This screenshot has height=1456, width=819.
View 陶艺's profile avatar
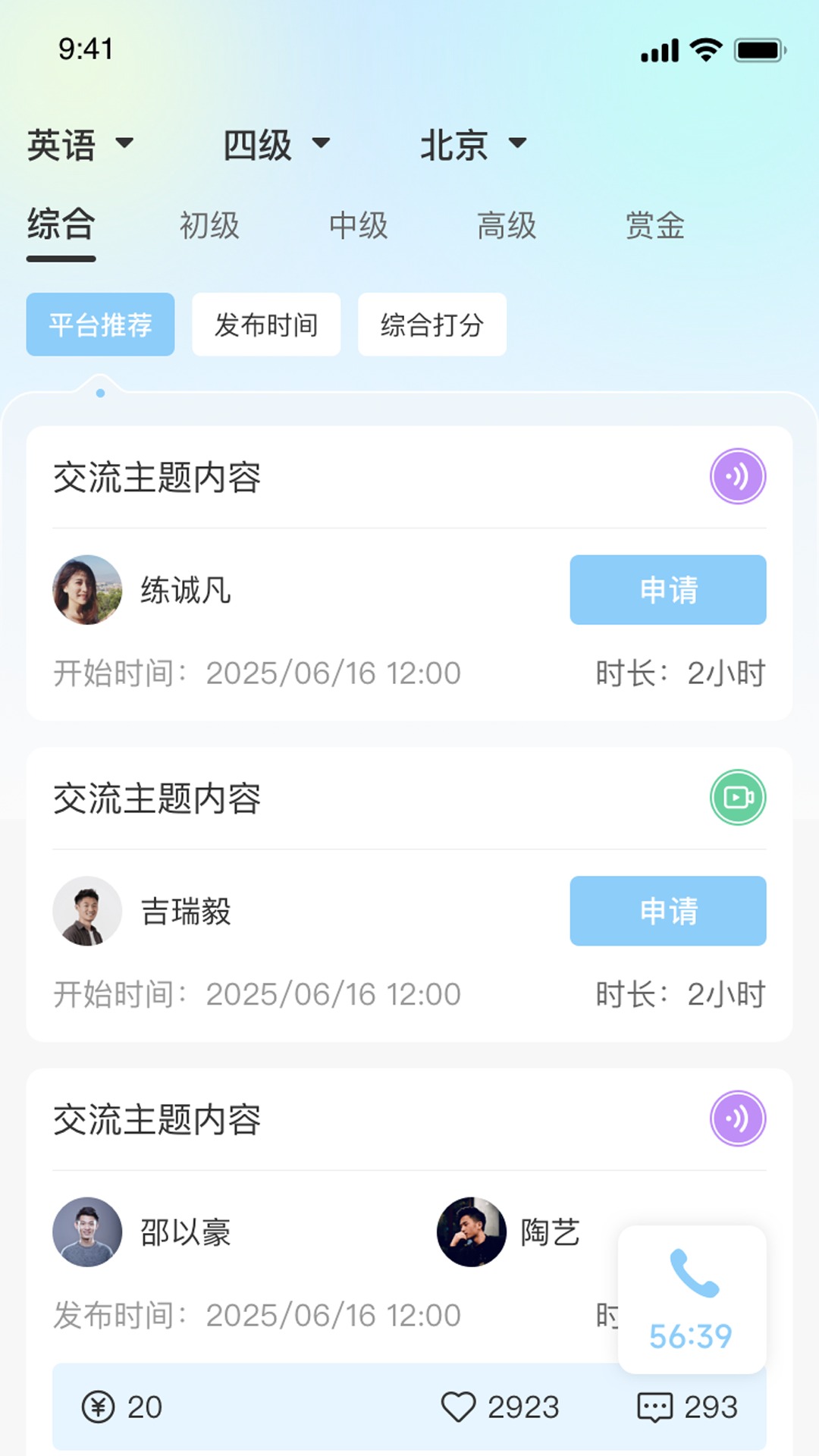tap(472, 1232)
